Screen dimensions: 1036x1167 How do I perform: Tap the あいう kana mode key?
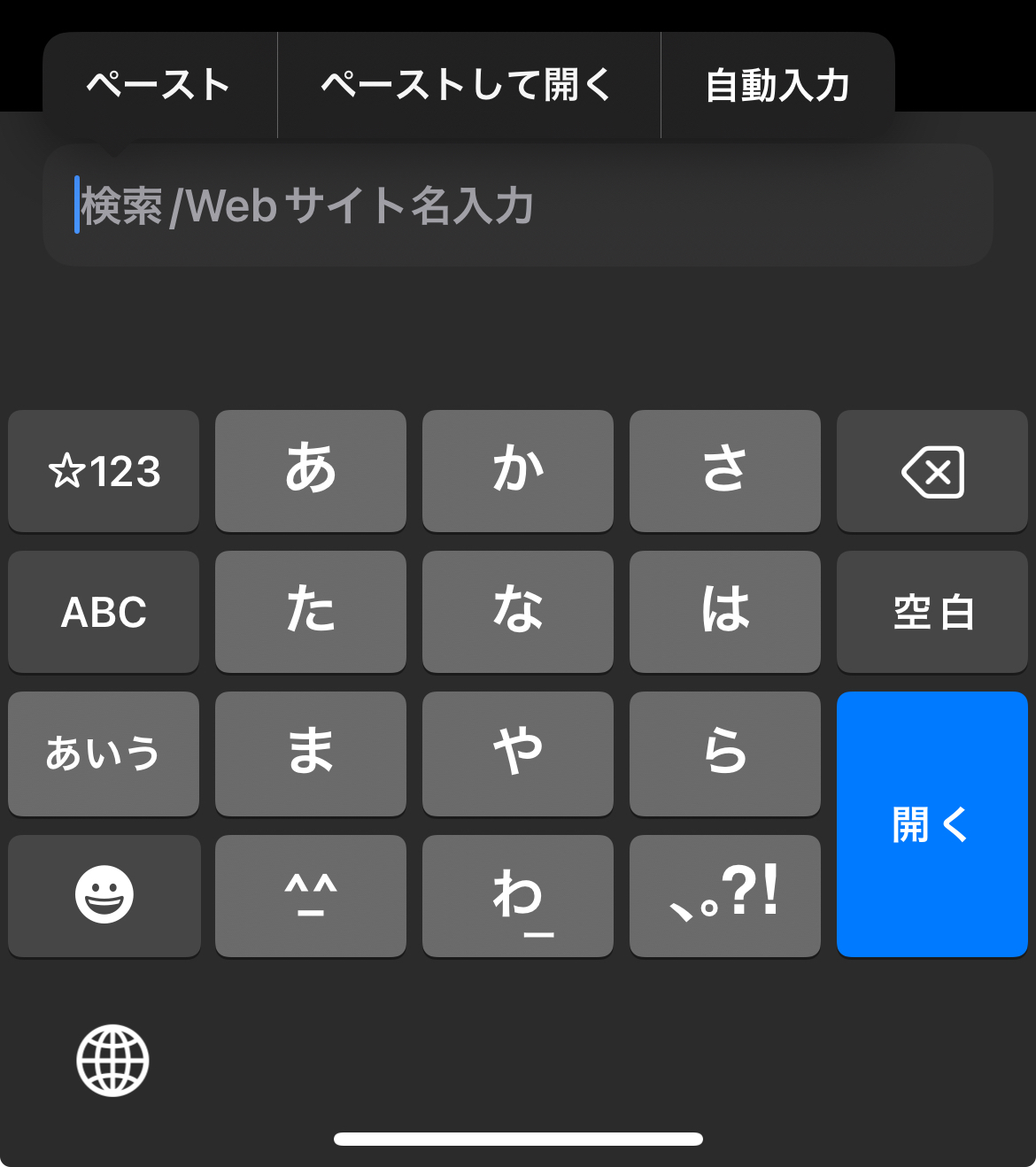click(x=104, y=754)
